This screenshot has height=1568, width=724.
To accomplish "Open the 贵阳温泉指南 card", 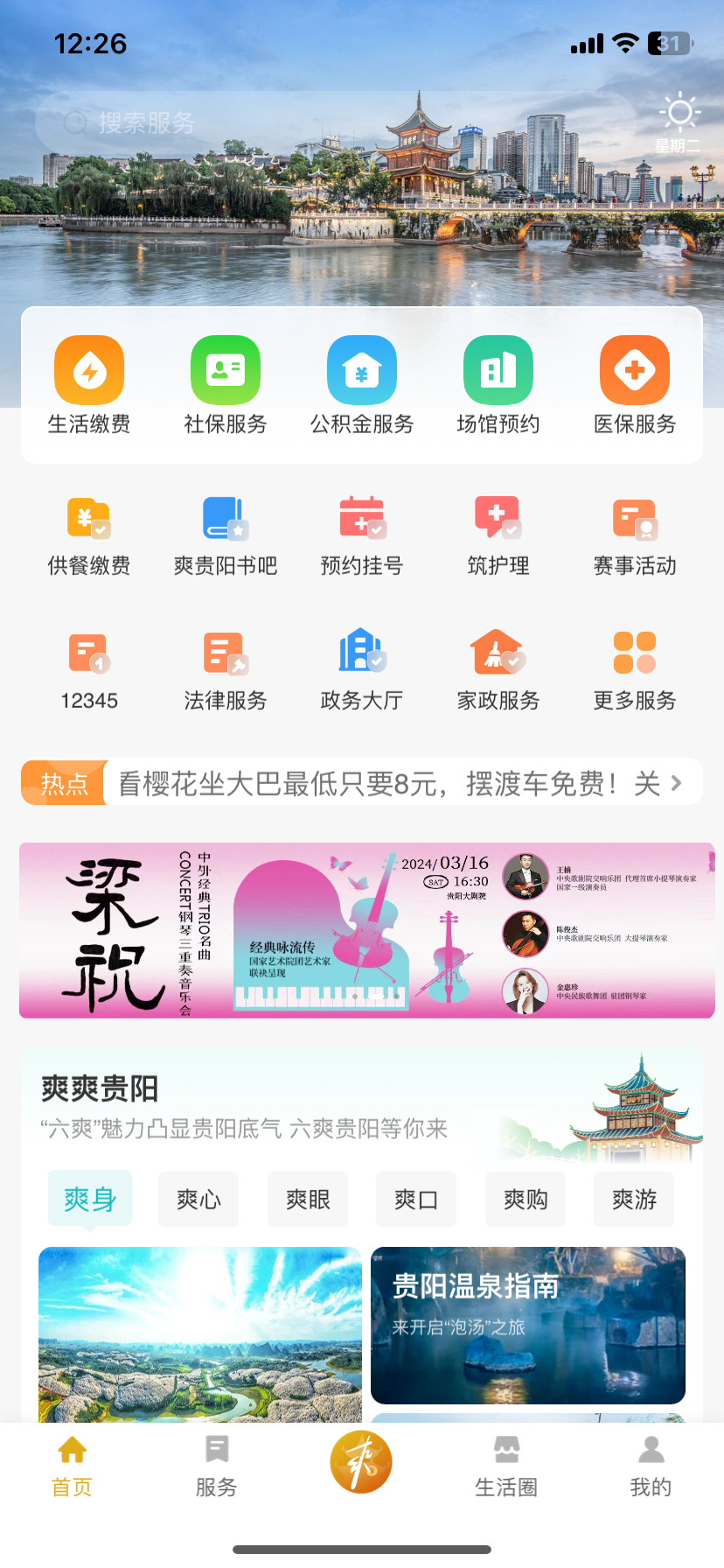I will point(527,1325).
